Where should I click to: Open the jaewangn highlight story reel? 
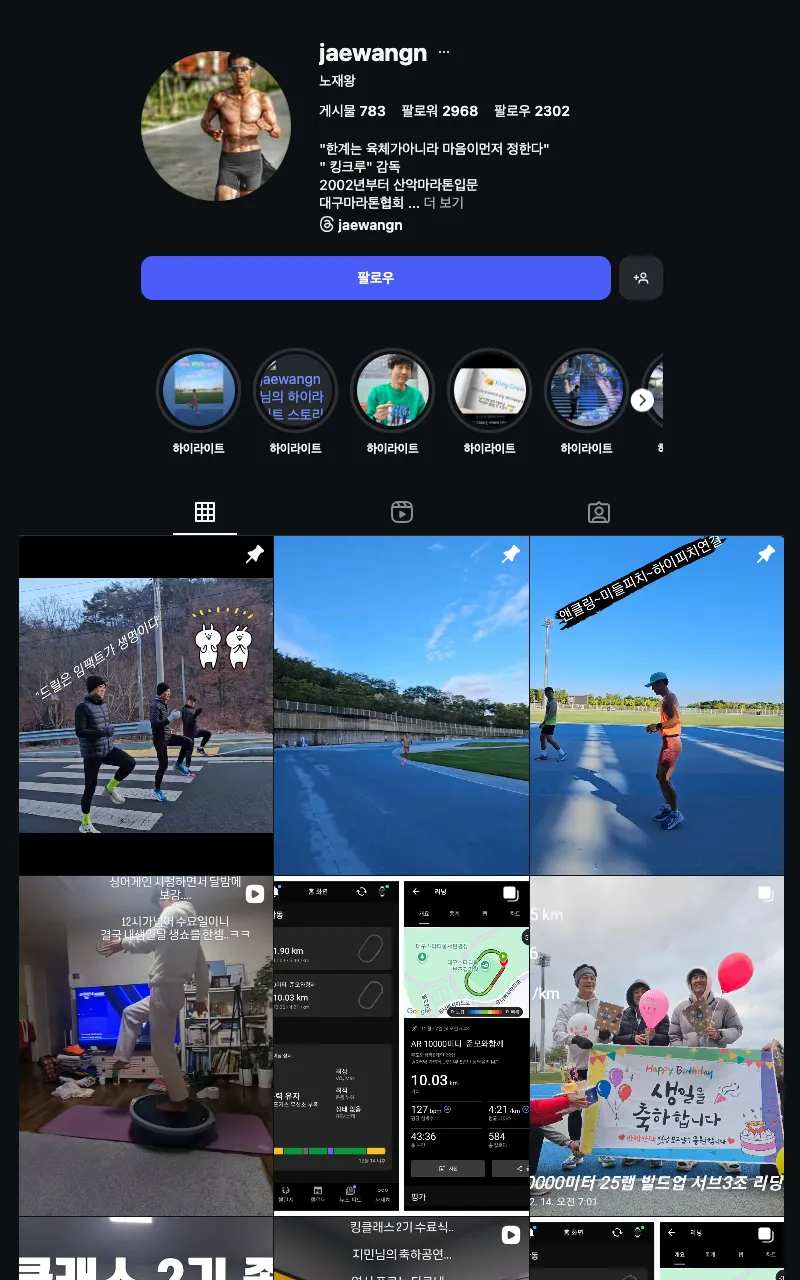tap(295, 391)
